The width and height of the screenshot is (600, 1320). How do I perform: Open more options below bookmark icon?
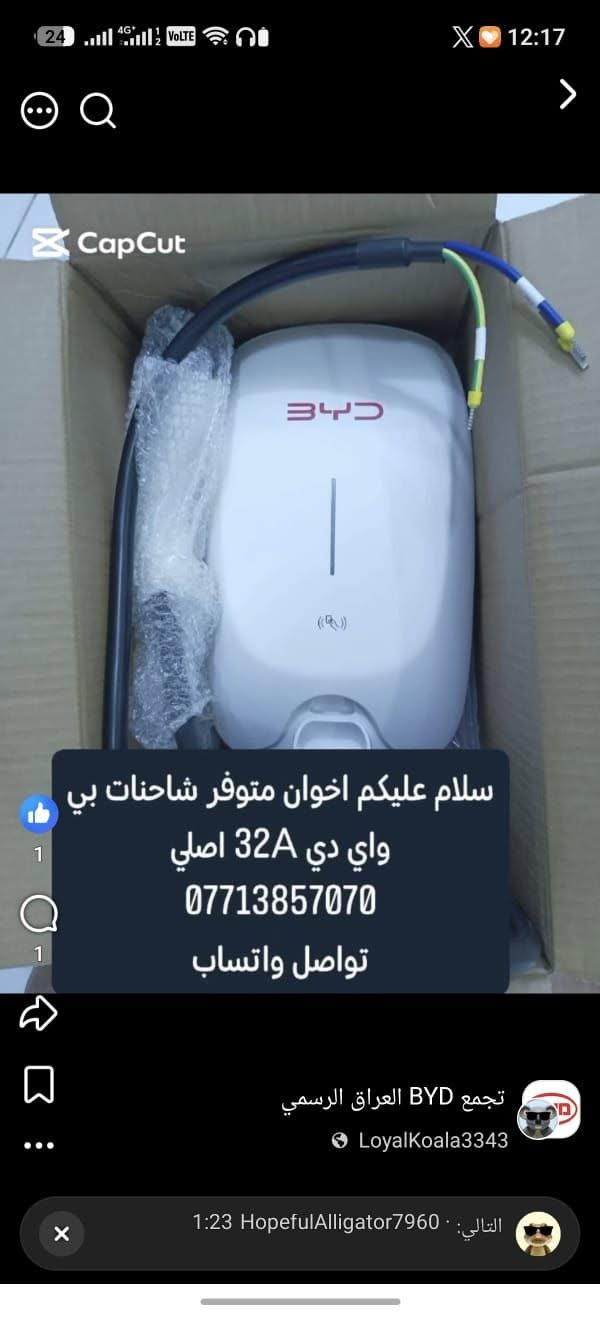[39, 1143]
